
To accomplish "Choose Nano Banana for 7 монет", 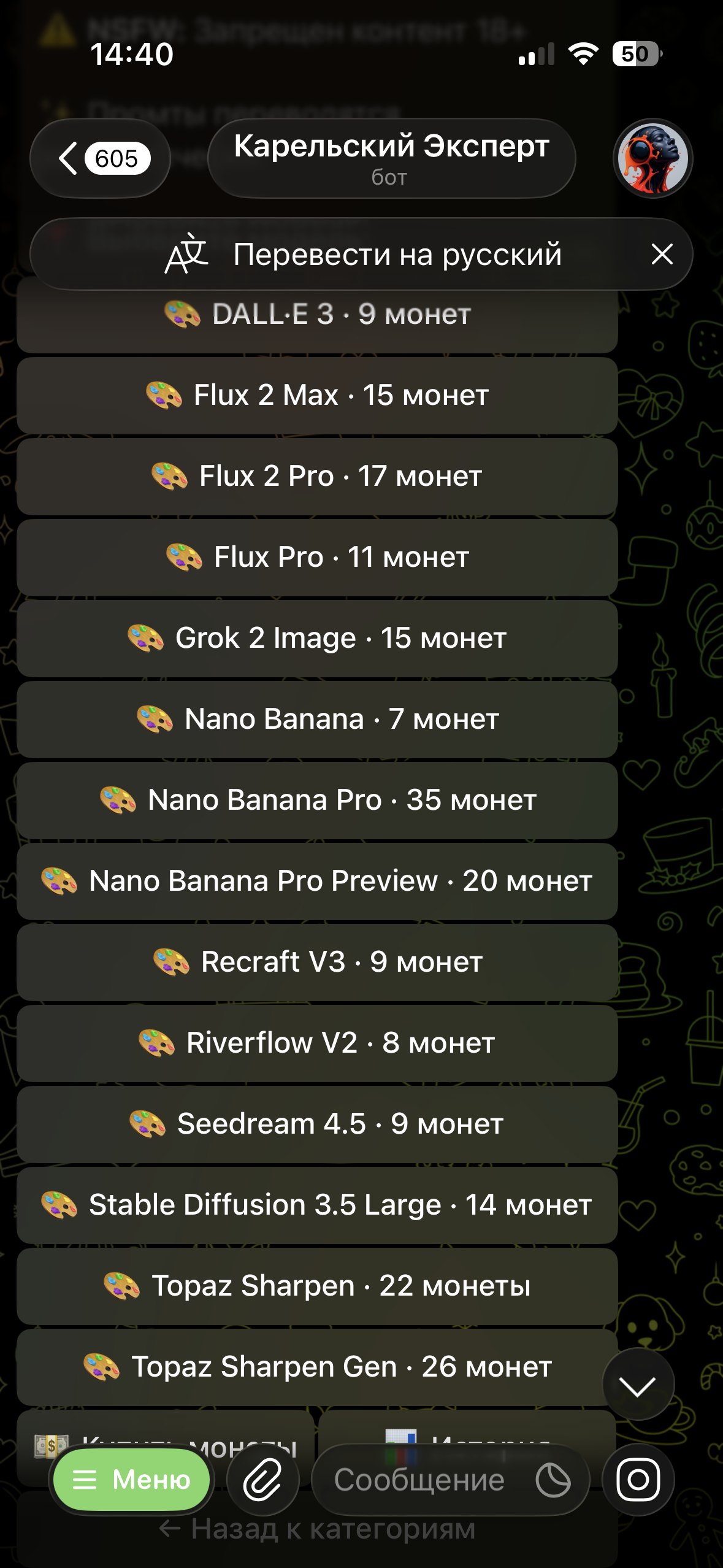I will 317,719.
